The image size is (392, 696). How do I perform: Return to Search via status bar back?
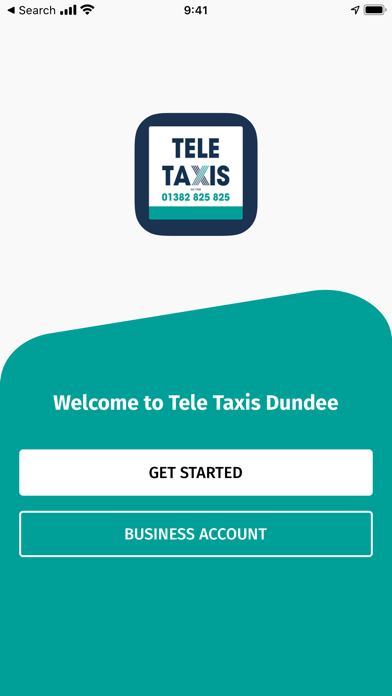31,10
